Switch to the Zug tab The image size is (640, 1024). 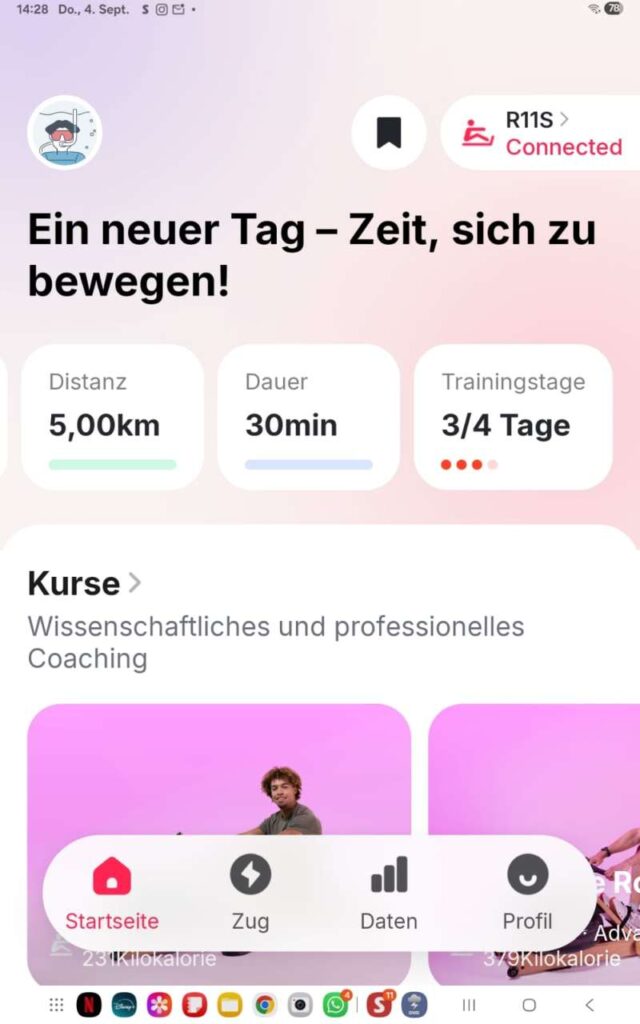click(x=250, y=893)
